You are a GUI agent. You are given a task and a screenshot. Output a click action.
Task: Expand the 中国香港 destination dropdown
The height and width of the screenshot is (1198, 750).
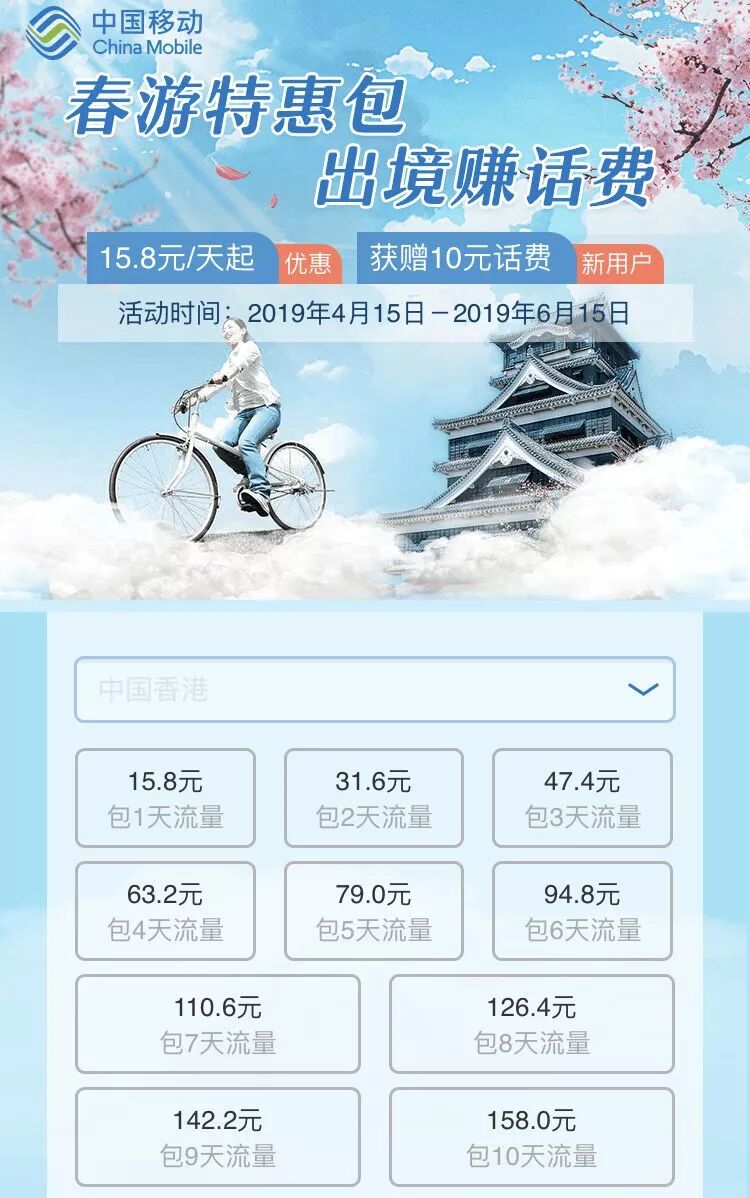pos(374,689)
